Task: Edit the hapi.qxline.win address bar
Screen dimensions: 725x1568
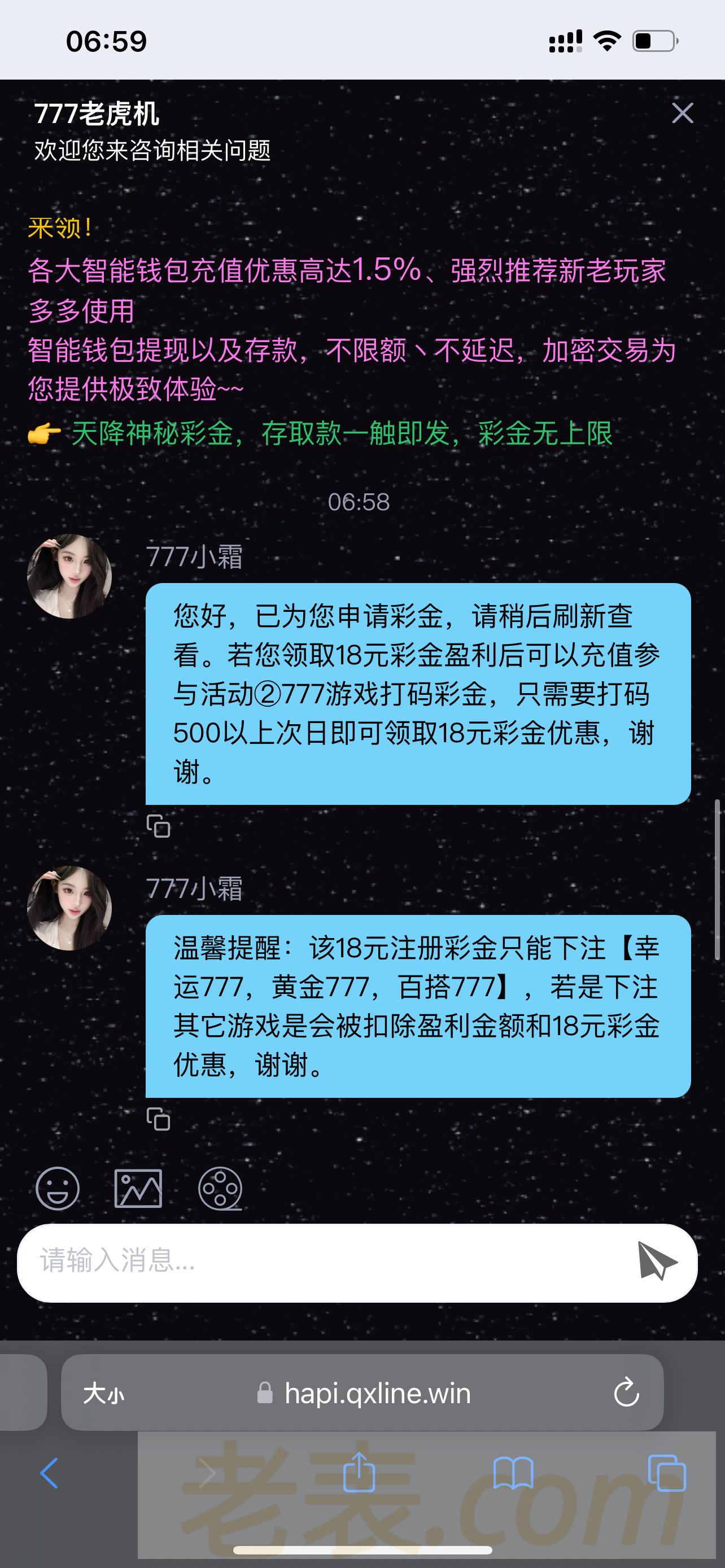Action: [x=377, y=1393]
